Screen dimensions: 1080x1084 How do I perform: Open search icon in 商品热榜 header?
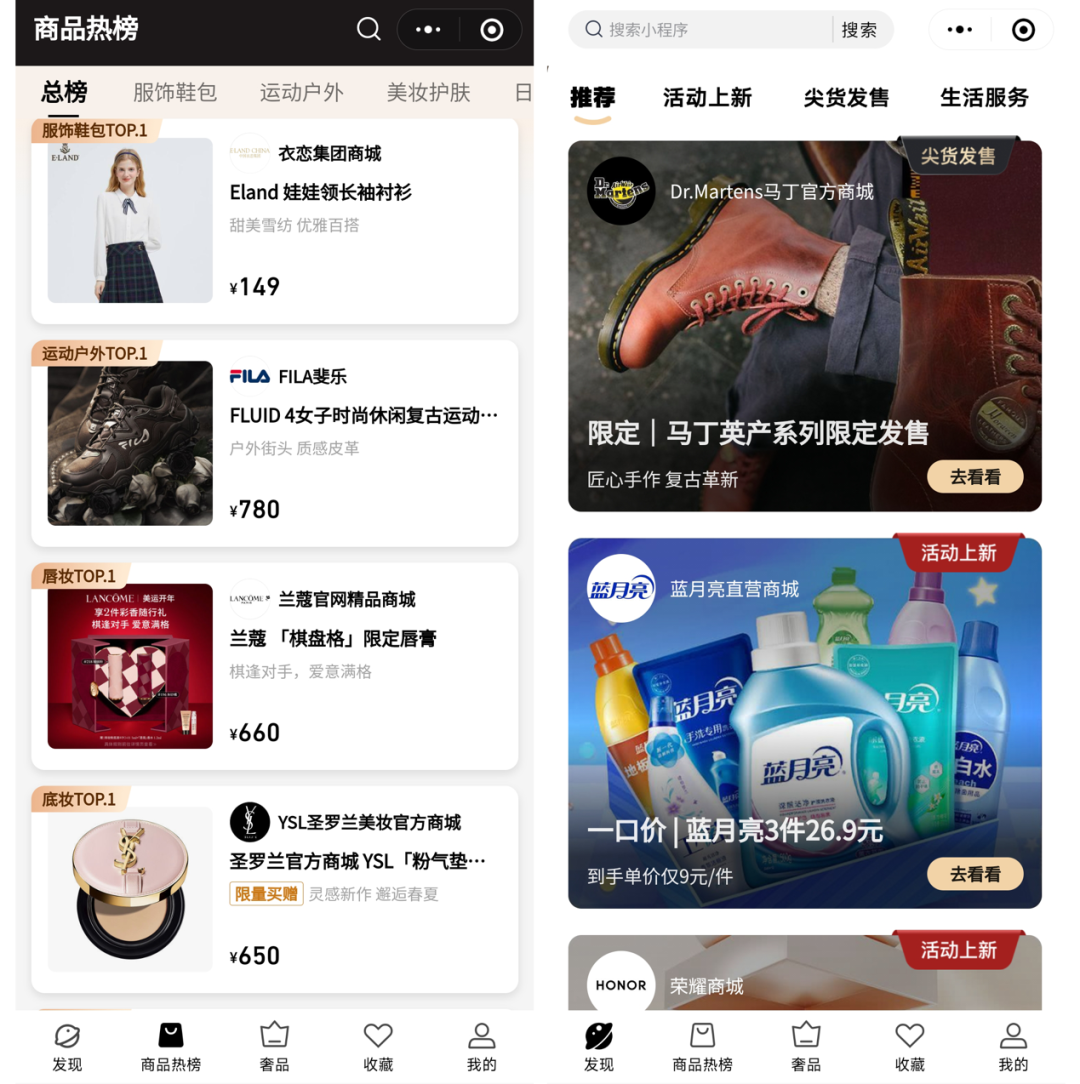[x=369, y=29]
